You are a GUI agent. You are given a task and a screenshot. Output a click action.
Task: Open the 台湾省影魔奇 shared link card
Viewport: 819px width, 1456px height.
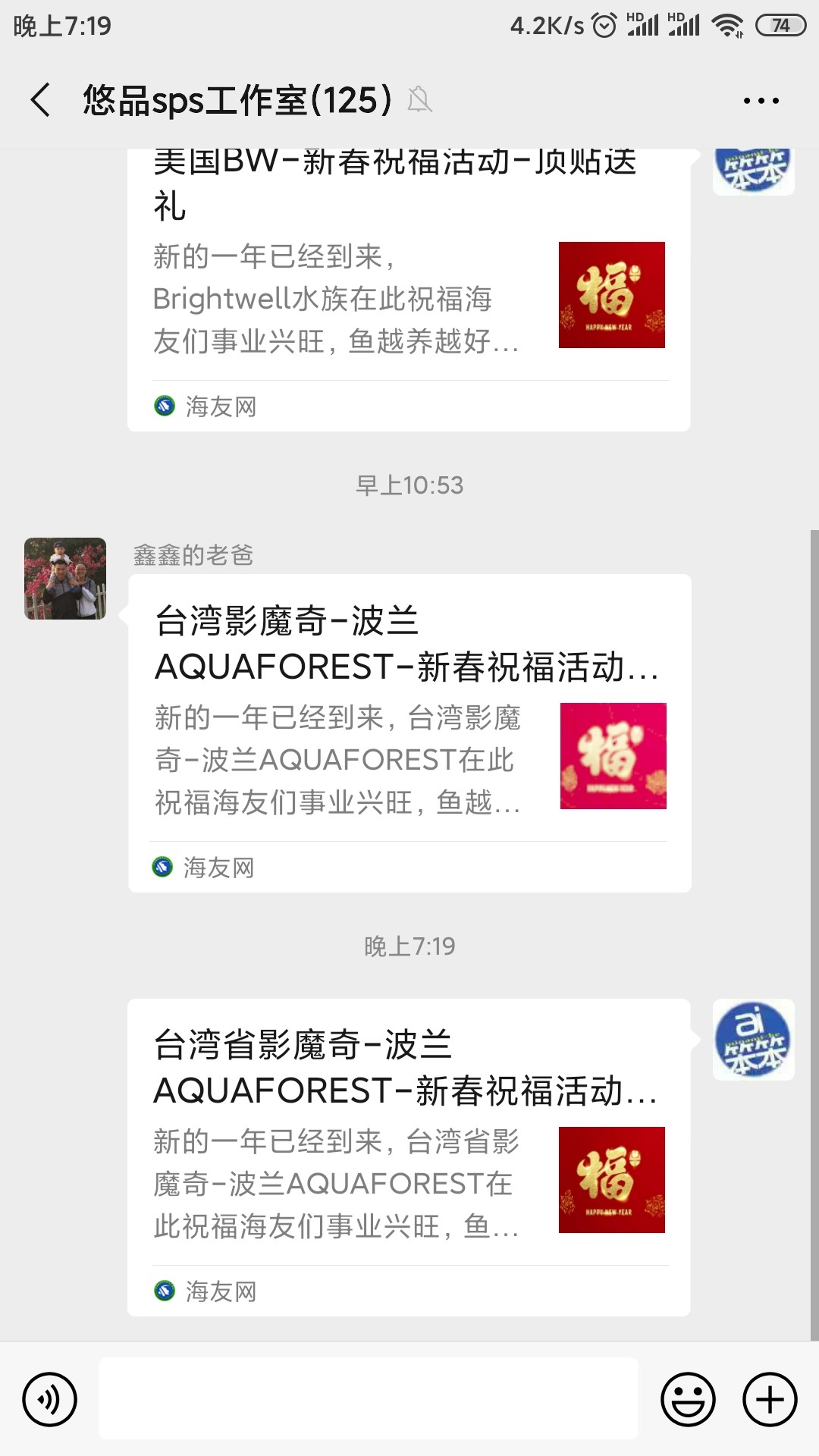pyautogui.click(x=409, y=1156)
